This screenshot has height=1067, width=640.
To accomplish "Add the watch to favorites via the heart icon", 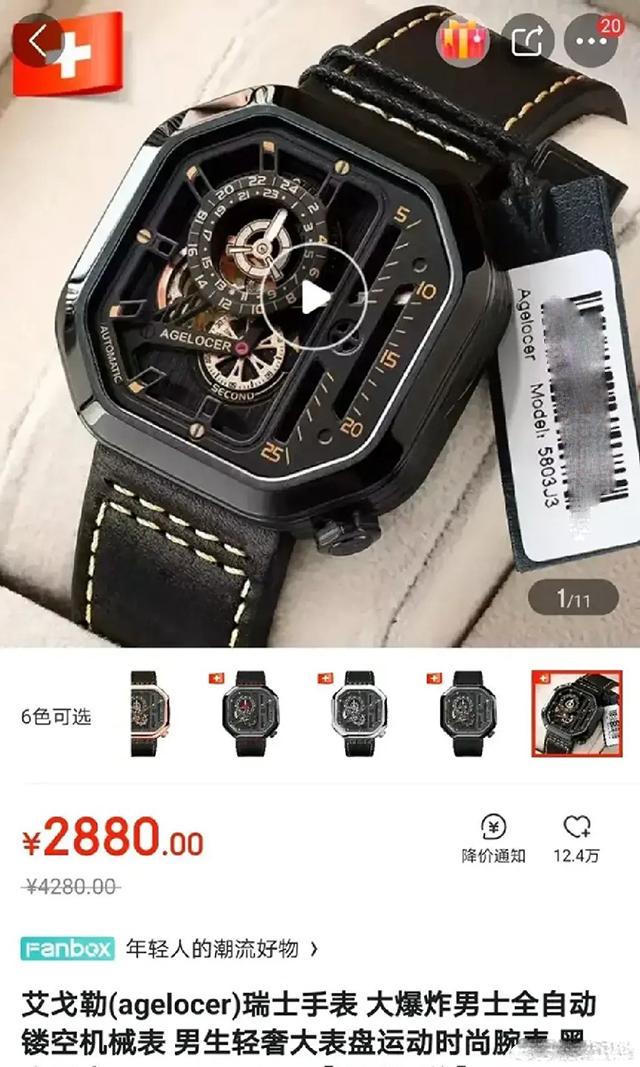I will tap(577, 838).
